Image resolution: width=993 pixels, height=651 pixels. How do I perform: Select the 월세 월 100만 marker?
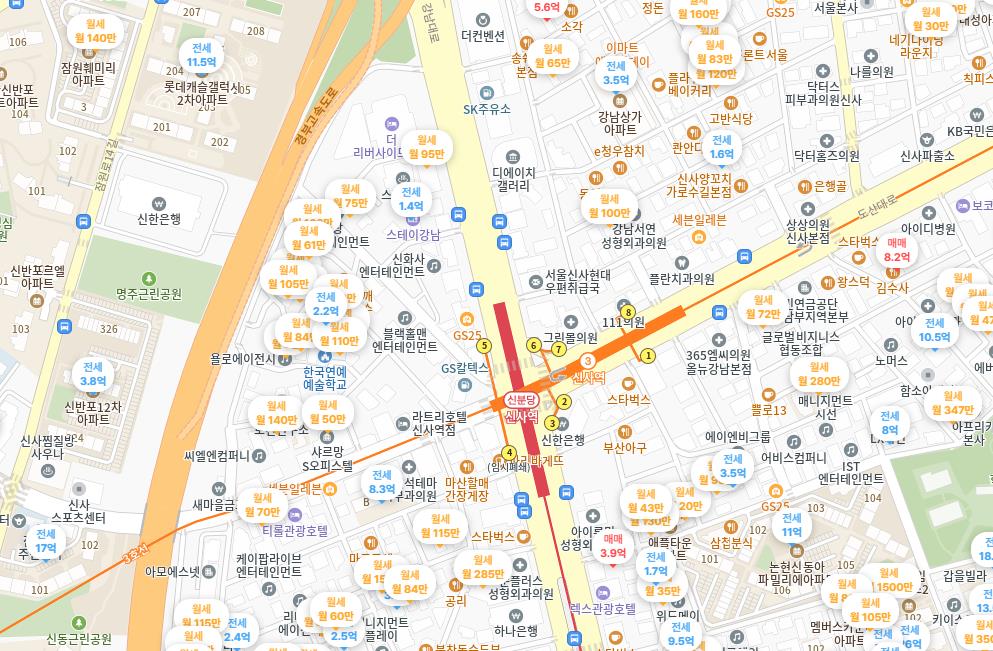[609, 206]
